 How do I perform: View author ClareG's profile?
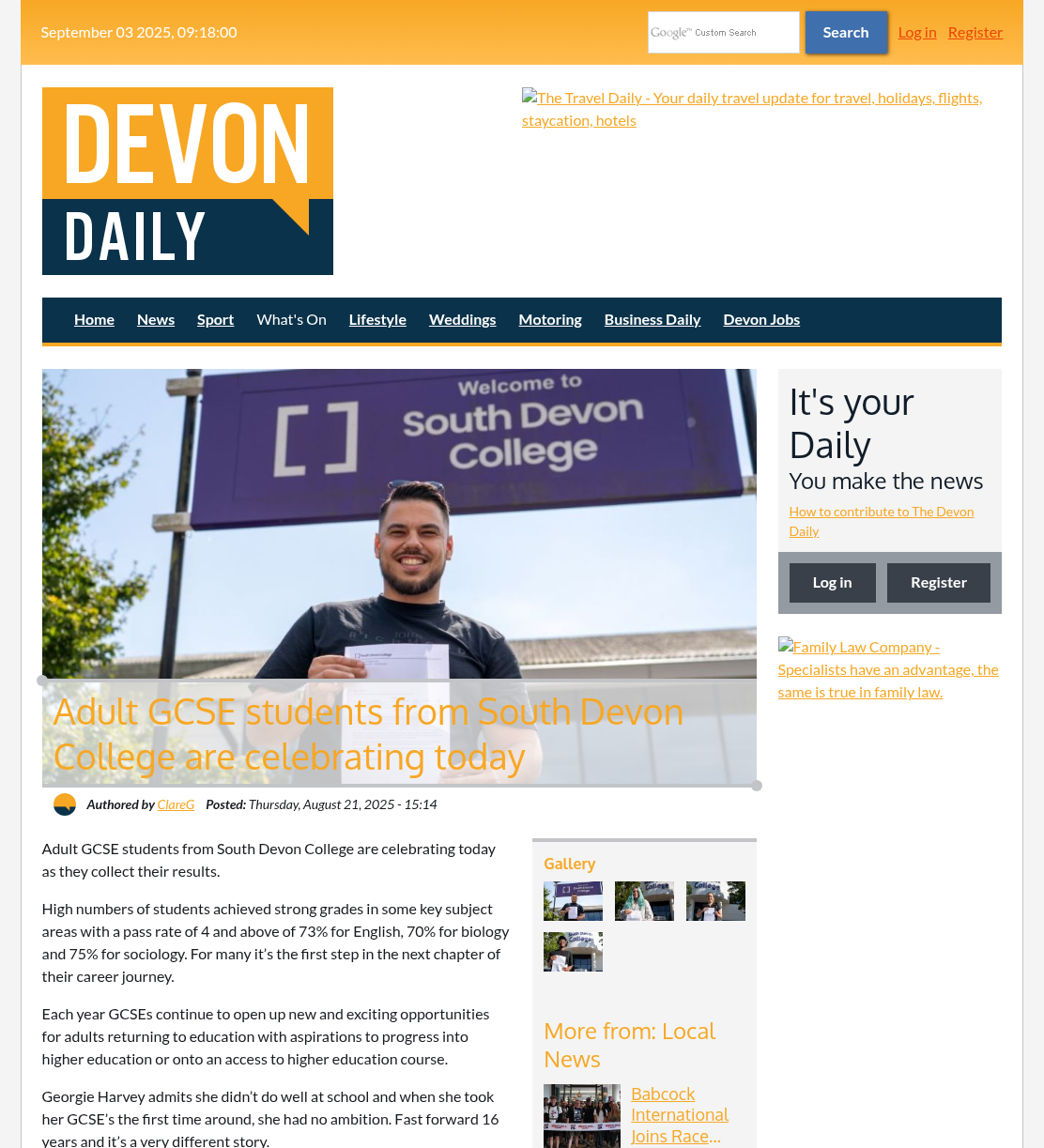coord(176,804)
